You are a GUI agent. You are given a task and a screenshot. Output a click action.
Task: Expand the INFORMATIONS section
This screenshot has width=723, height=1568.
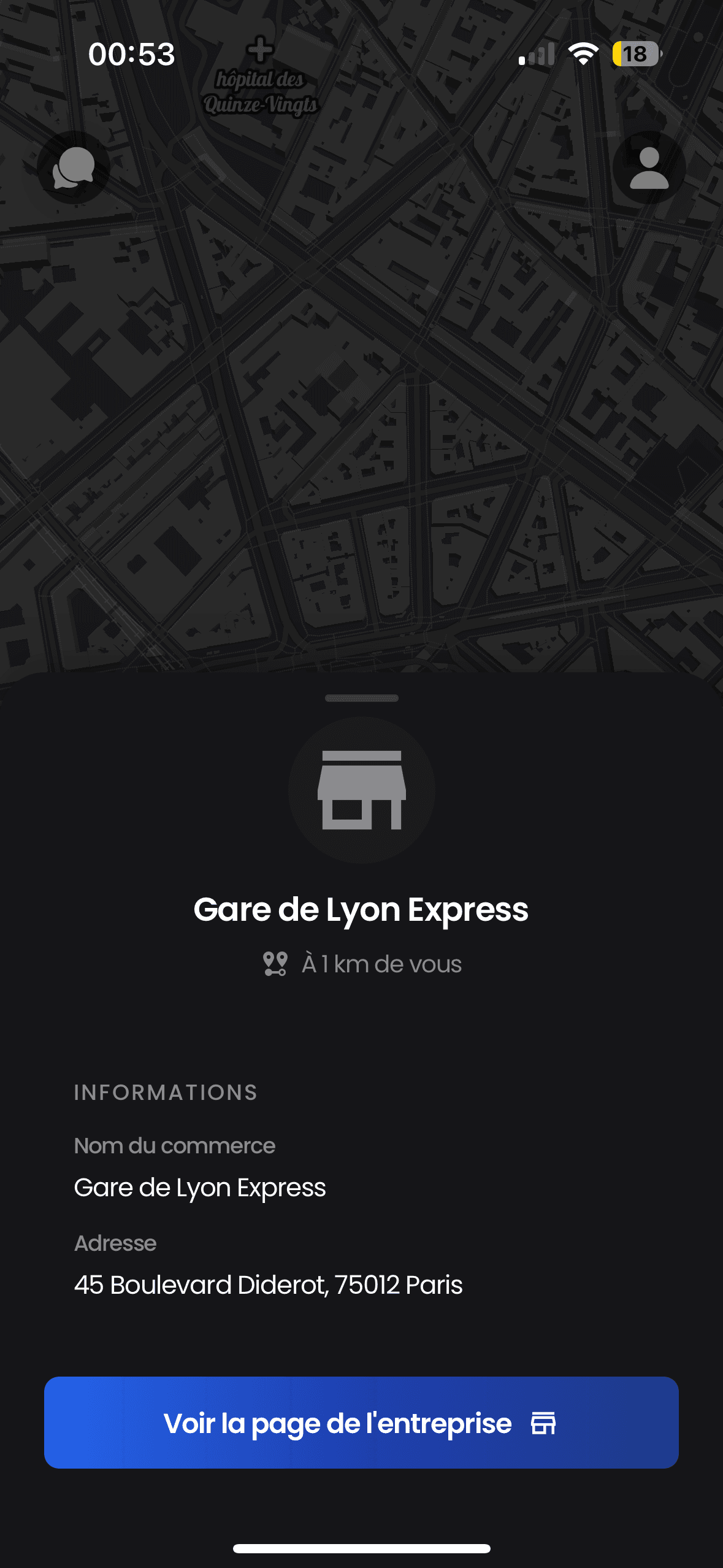(166, 1092)
